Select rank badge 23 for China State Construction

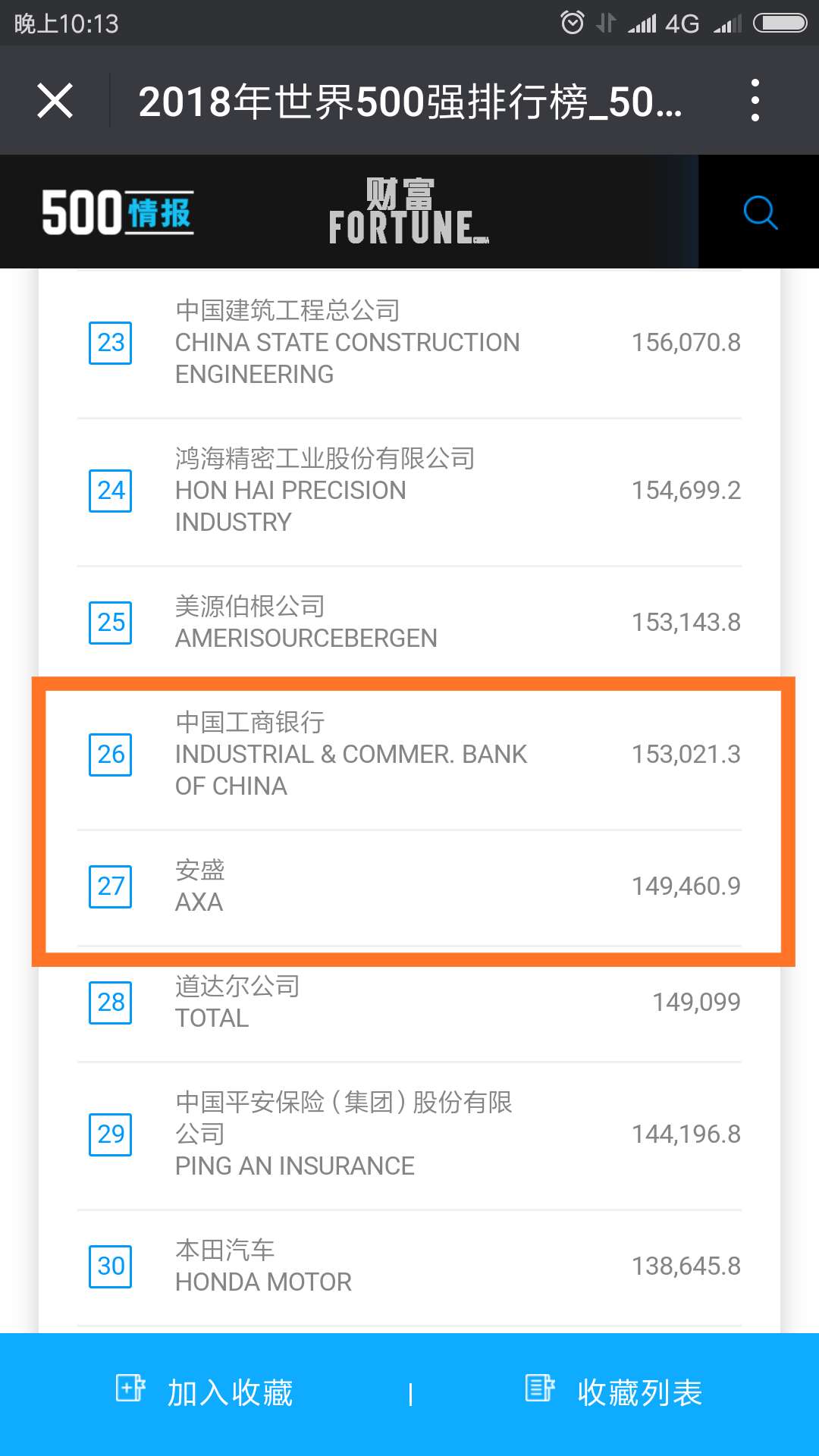pyautogui.click(x=111, y=343)
